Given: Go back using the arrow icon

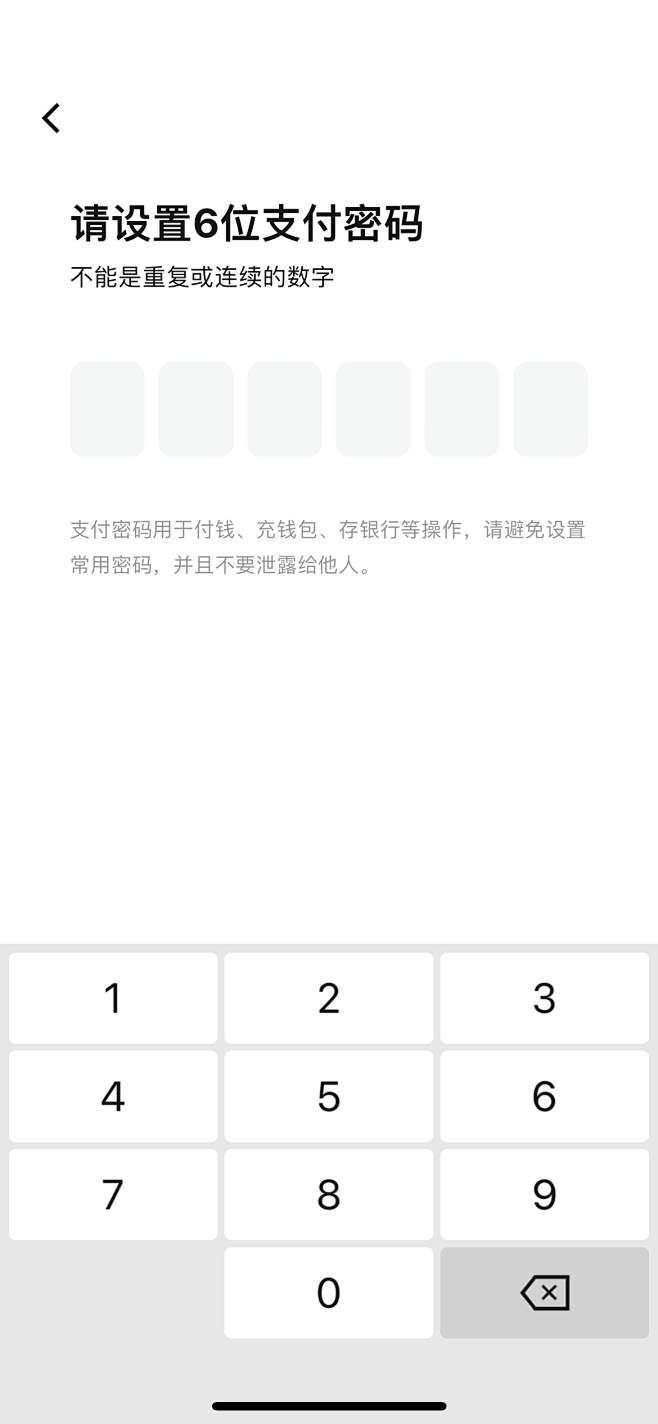Looking at the screenshot, I should pyautogui.click(x=51, y=118).
